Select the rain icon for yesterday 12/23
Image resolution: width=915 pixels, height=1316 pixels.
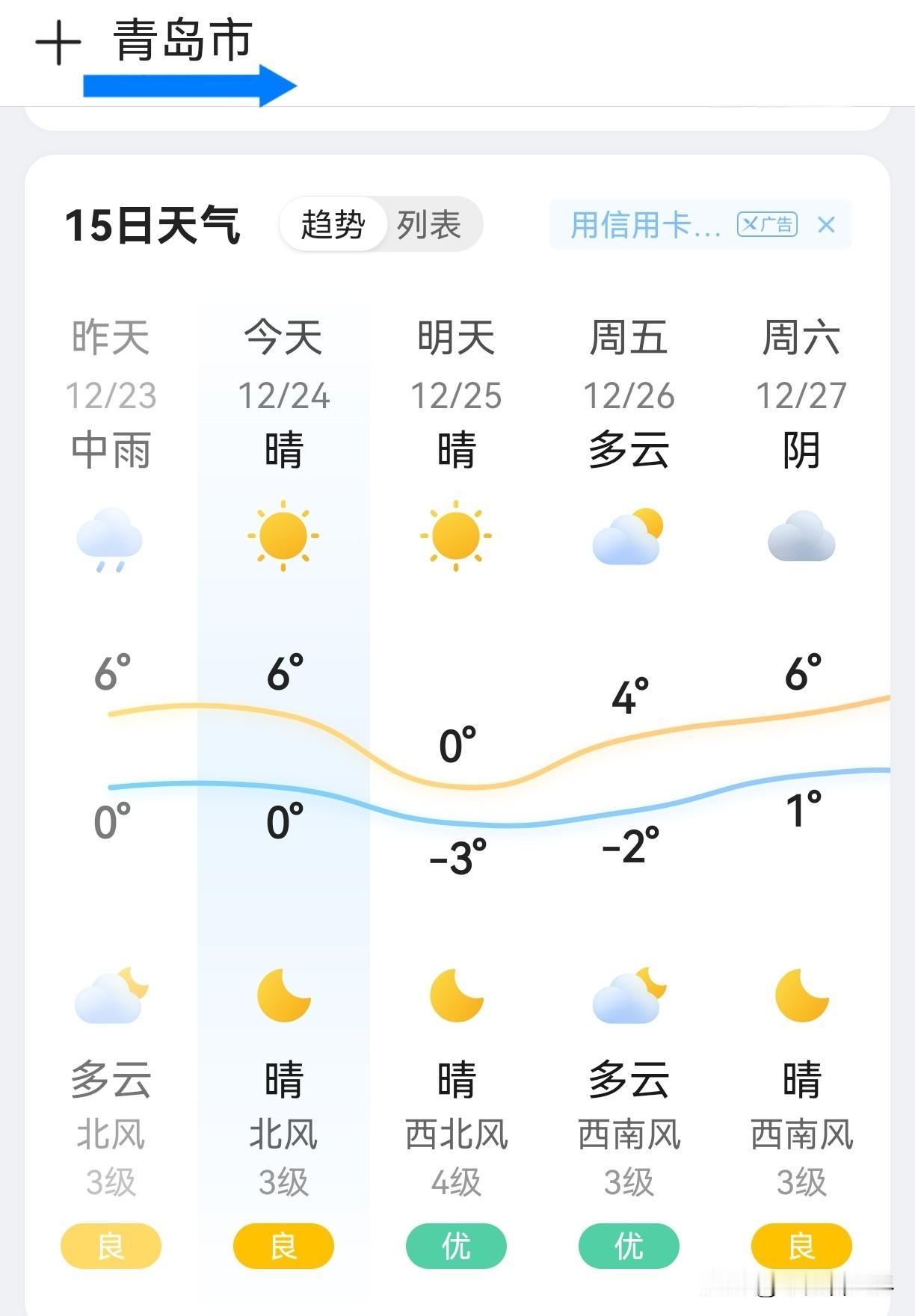tap(110, 540)
